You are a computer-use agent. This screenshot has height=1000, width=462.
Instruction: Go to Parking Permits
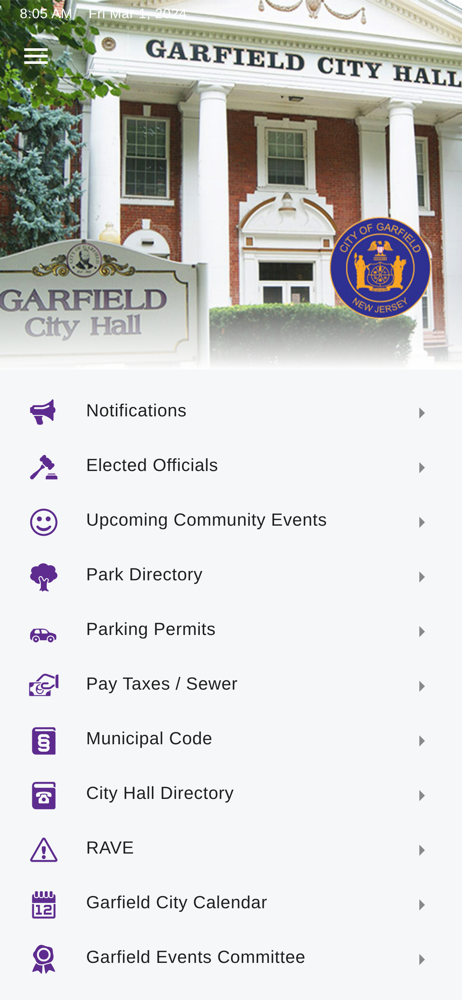[x=231, y=631]
